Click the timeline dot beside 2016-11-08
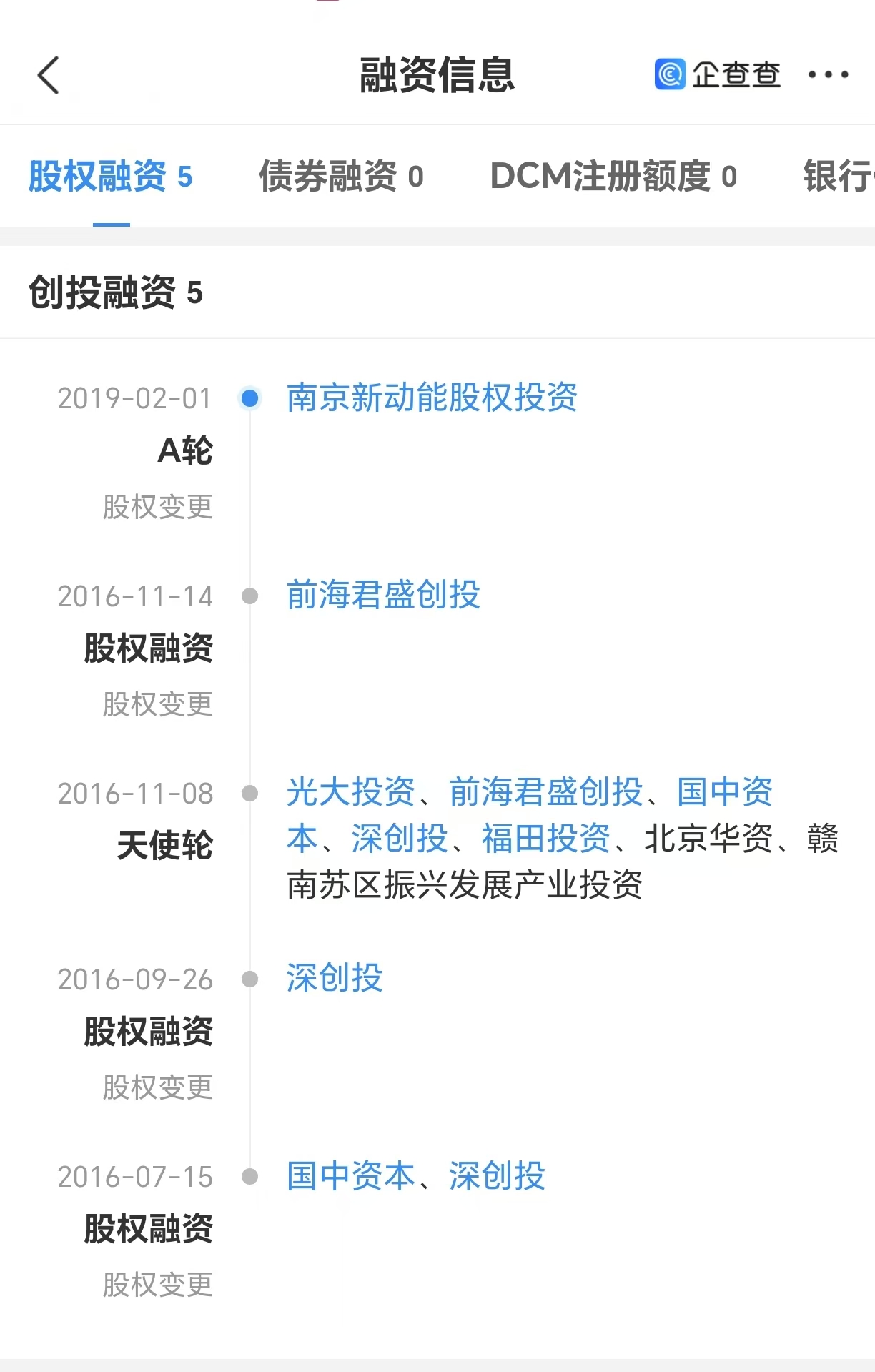 click(x=248, y=793)
